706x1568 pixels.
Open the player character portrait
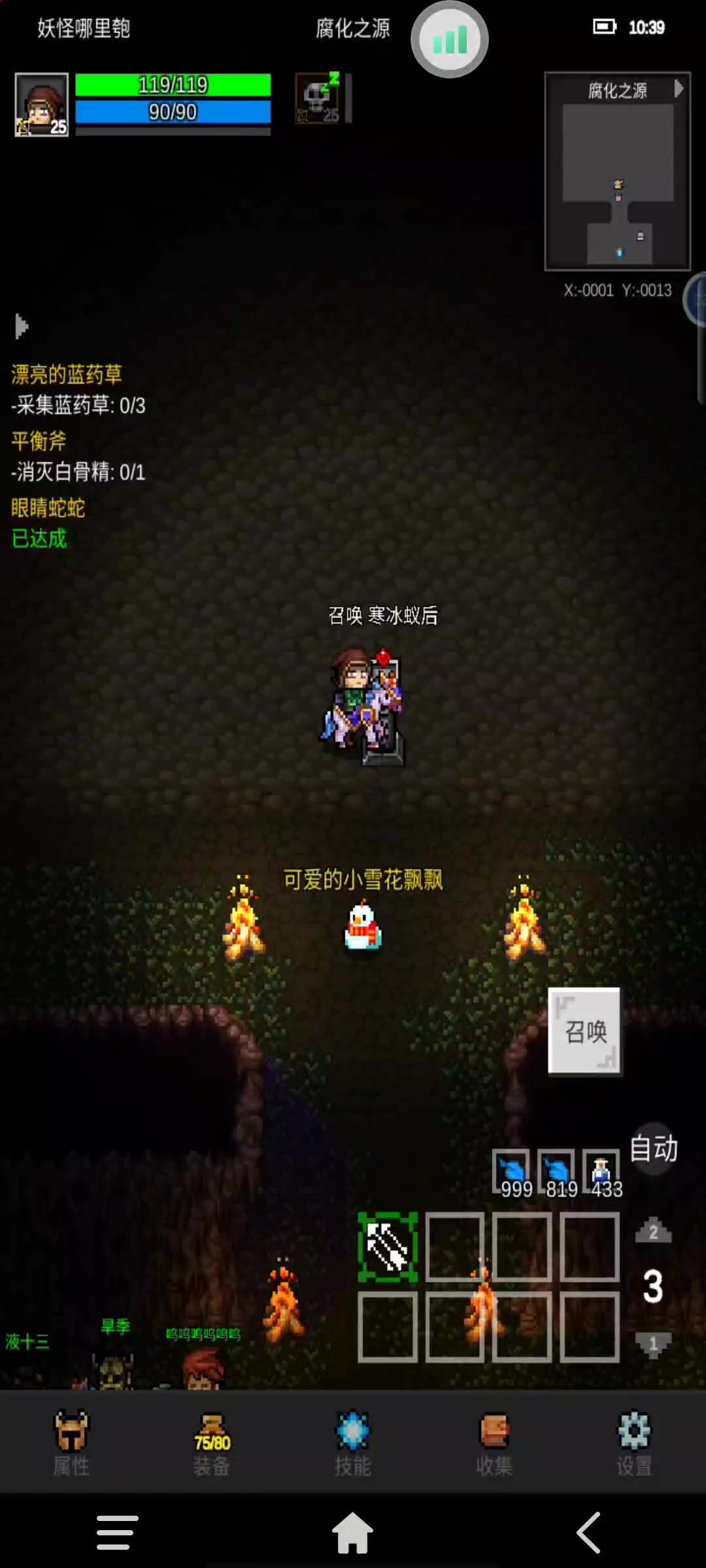coord(42,105)
